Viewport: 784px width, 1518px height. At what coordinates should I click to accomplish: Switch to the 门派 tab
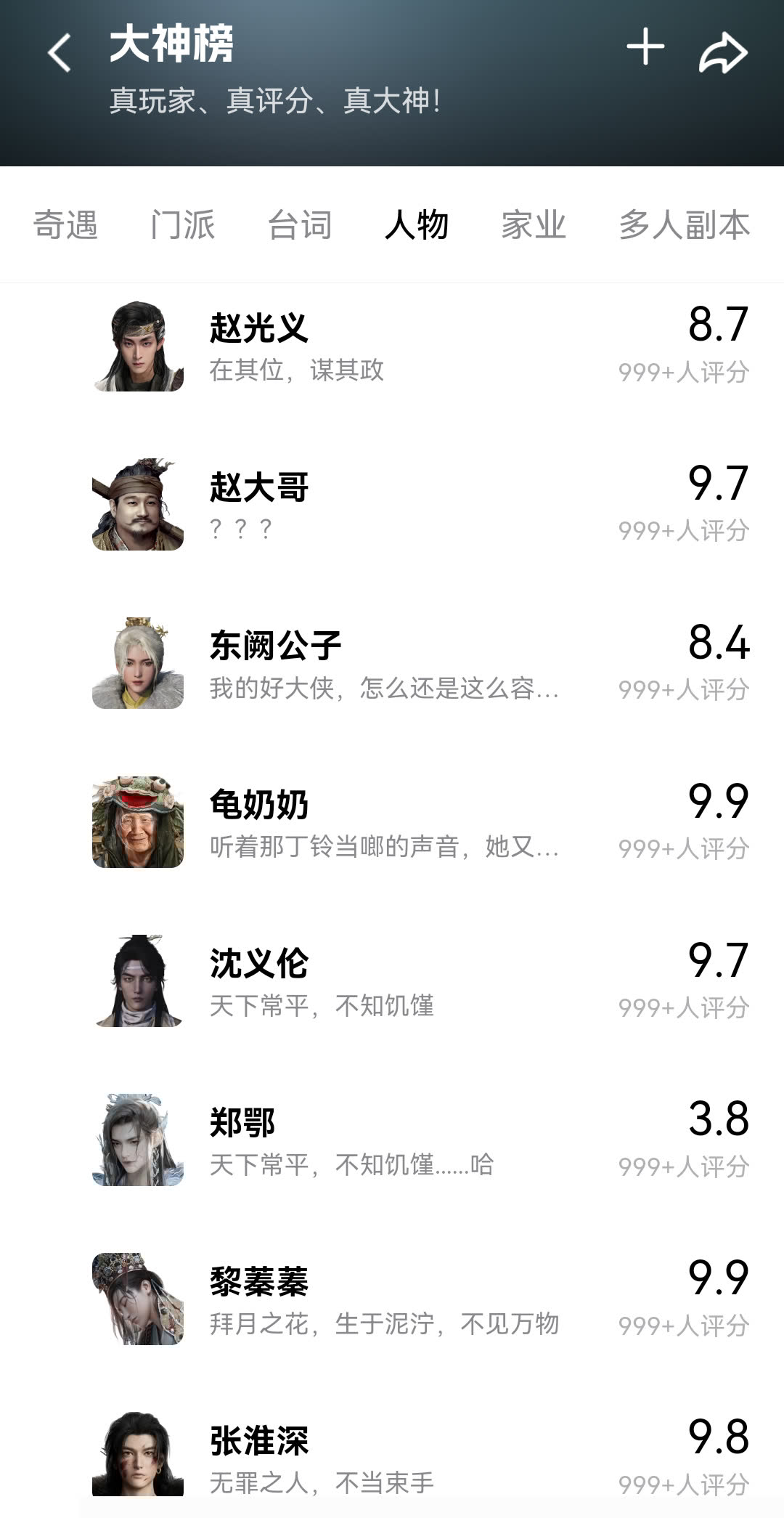[183, 224]
